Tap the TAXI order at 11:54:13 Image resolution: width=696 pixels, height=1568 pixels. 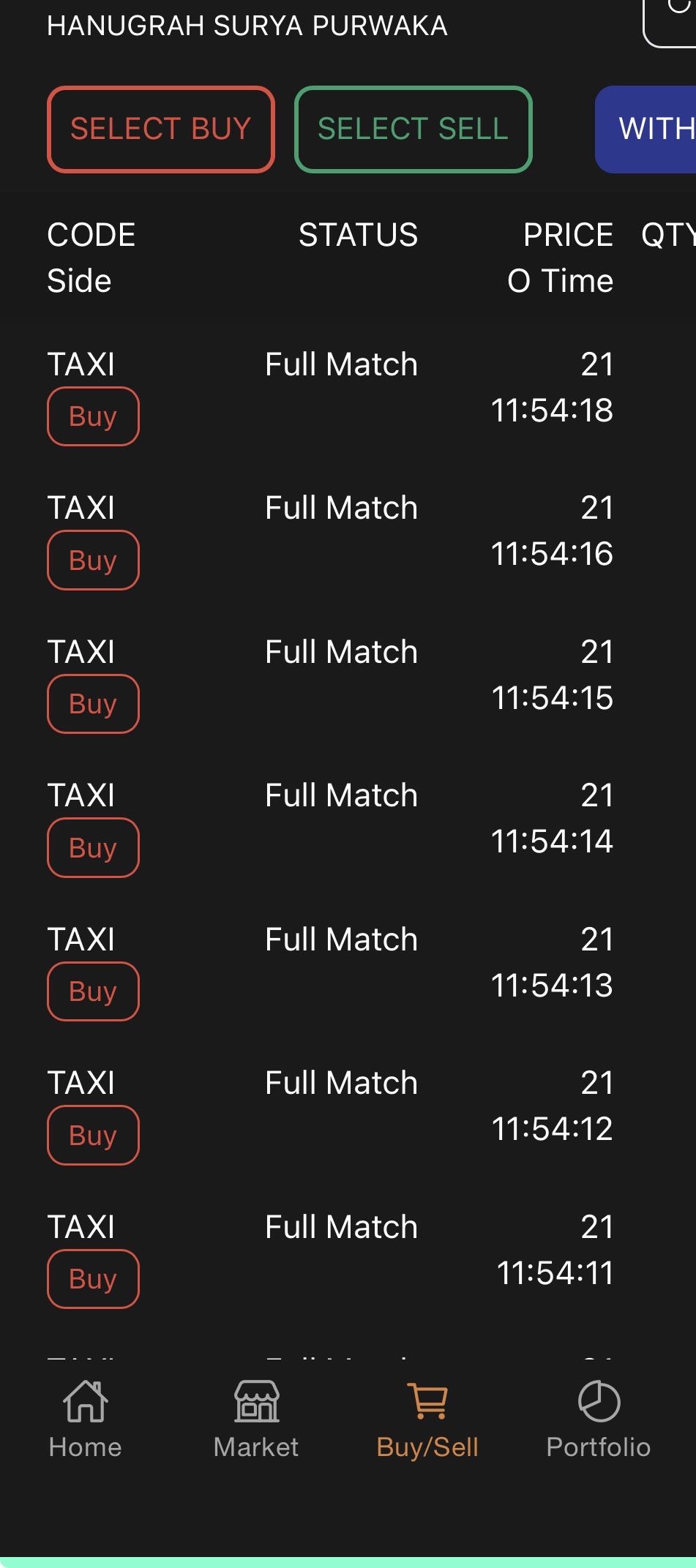pyautogui.click(x=341, y=963)
